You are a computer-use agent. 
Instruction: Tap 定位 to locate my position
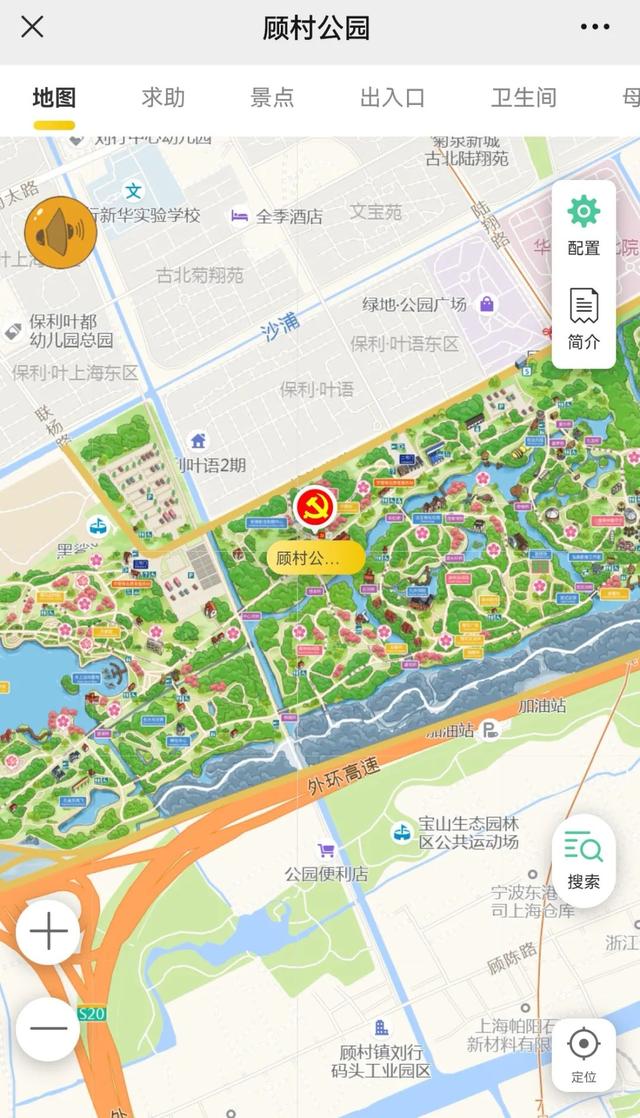tap(584, 1054)
